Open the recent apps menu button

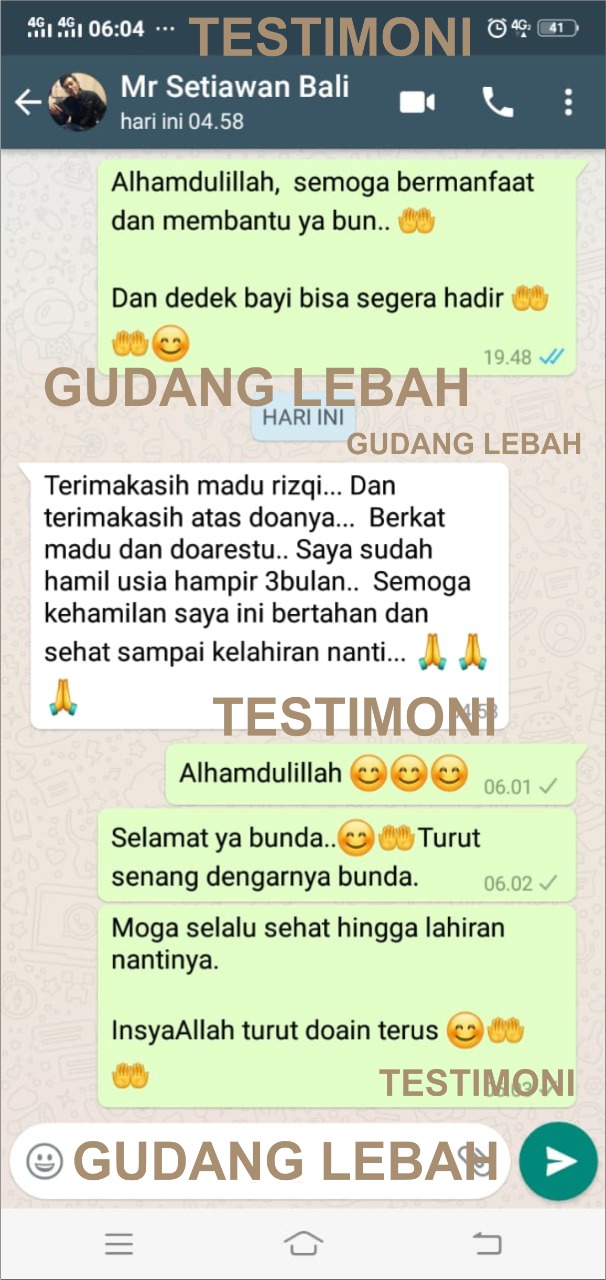click(119, 1243)
